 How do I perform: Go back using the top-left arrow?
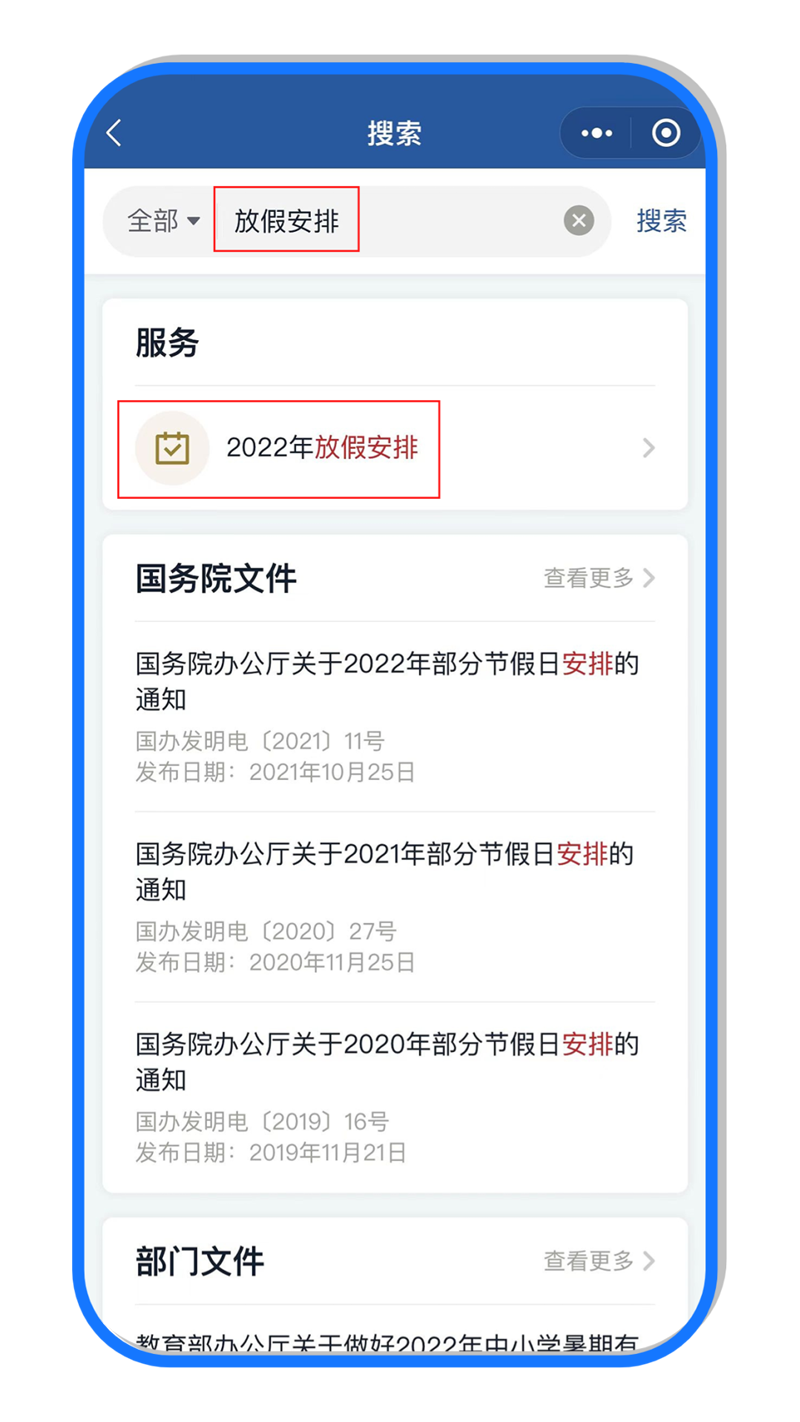pyautogui.click(x=114, y=133)
